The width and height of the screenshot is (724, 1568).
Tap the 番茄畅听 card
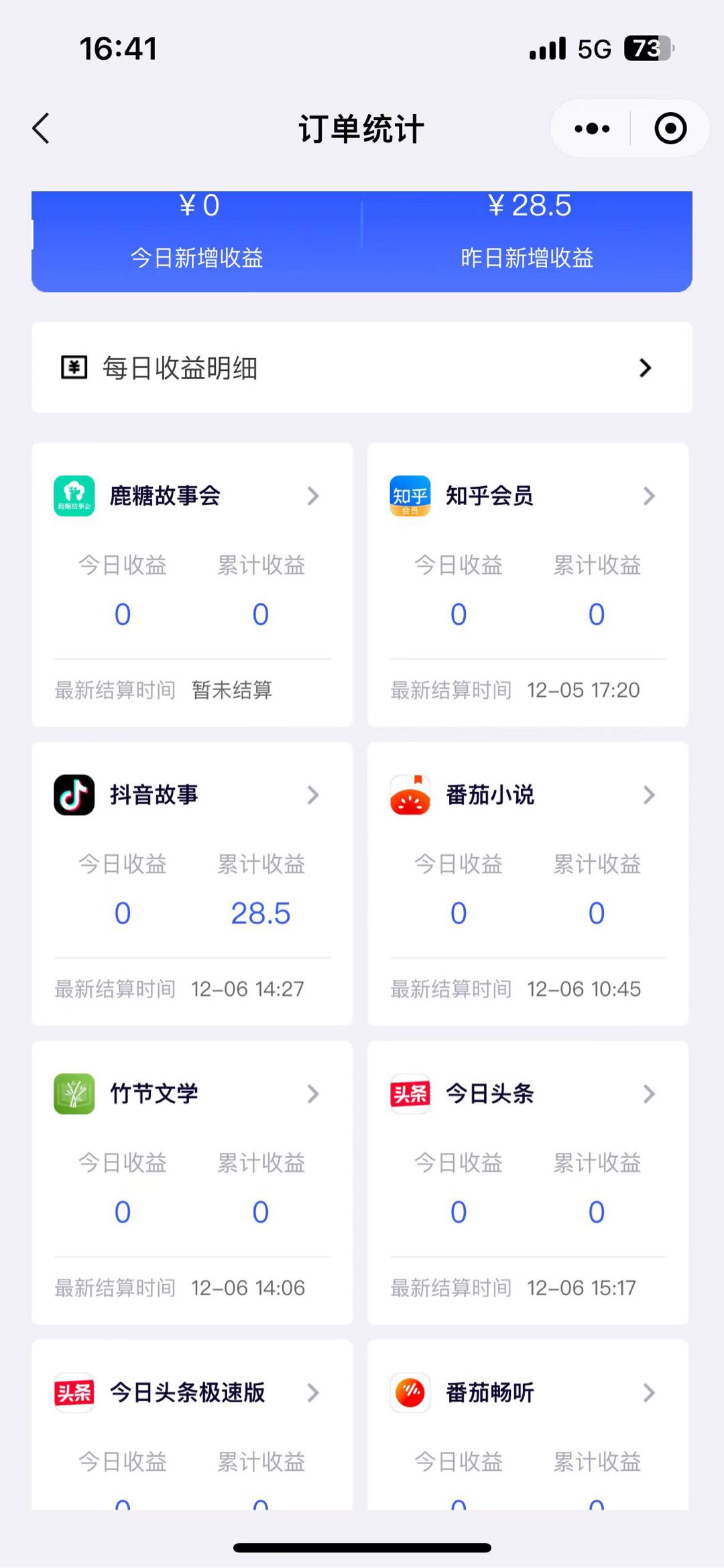(x=528, y=1394)
